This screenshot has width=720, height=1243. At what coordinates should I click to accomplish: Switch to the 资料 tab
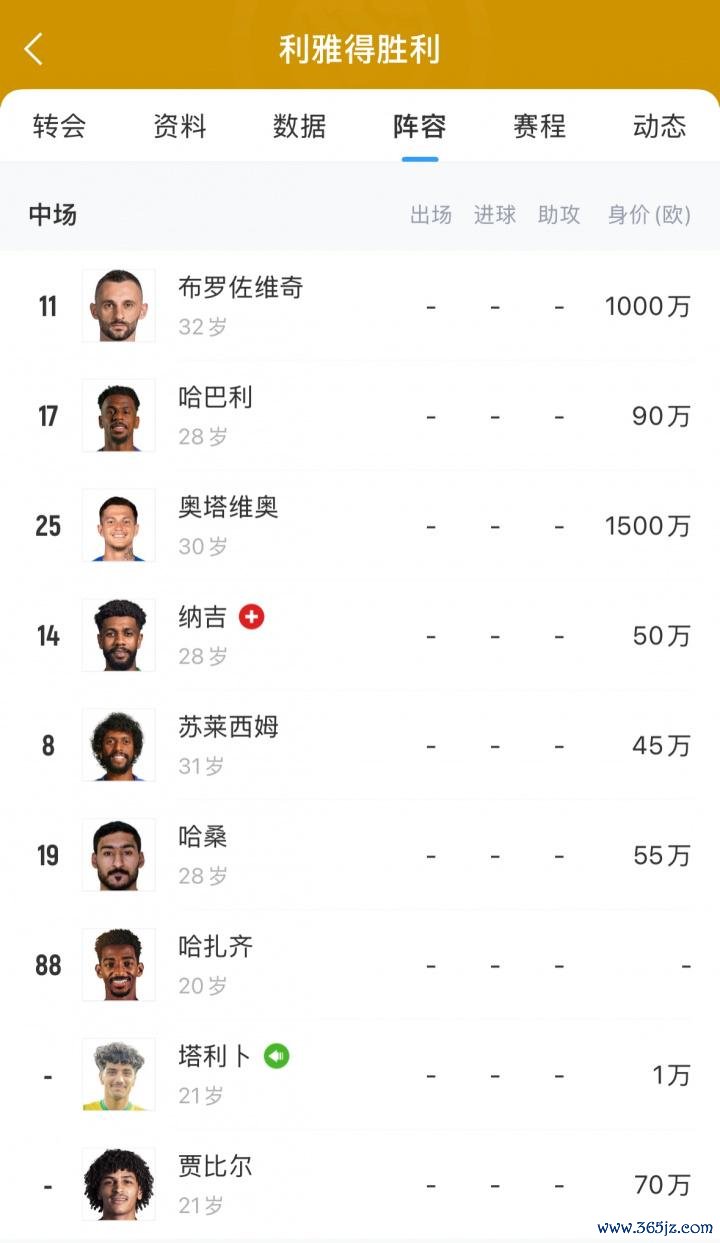180,126
